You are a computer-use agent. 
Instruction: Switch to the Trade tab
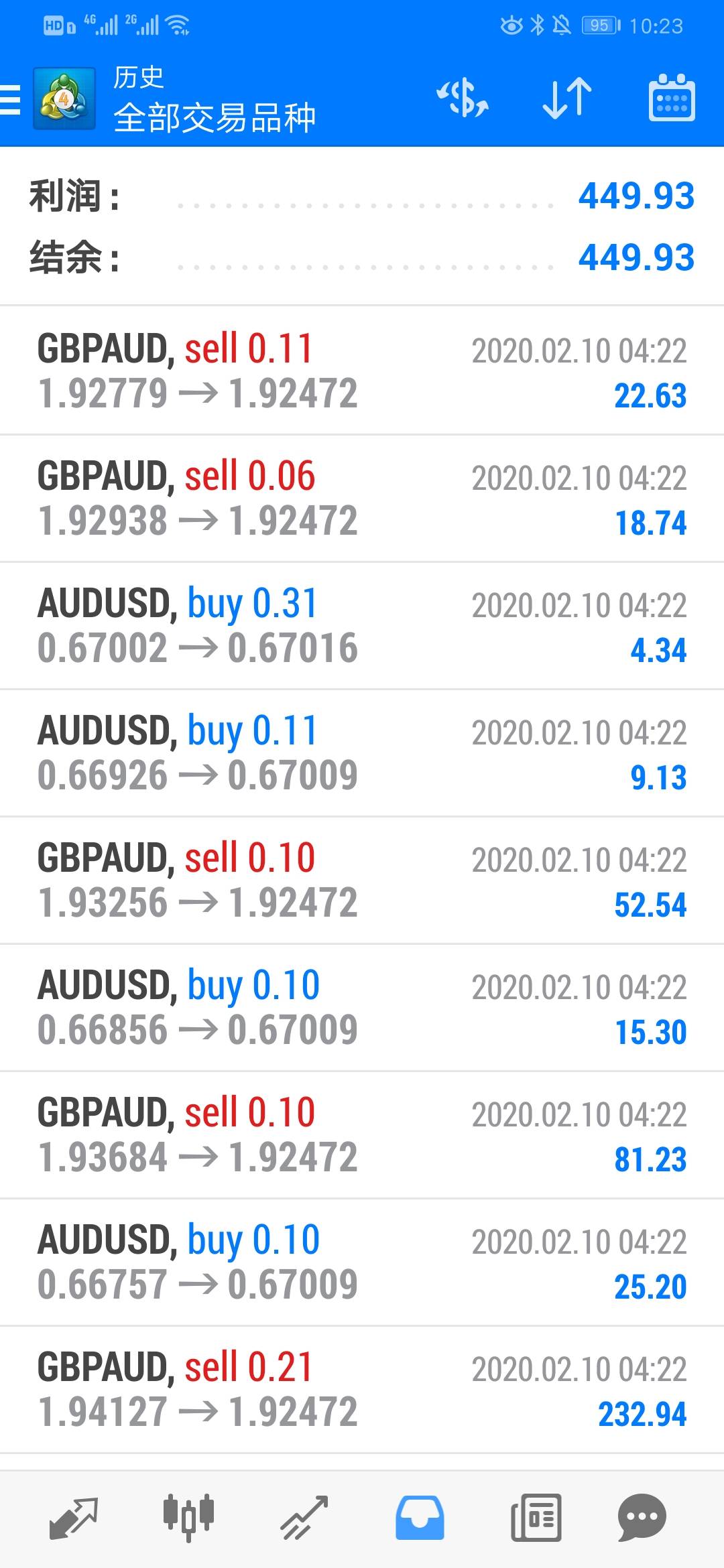(304, 1517)
